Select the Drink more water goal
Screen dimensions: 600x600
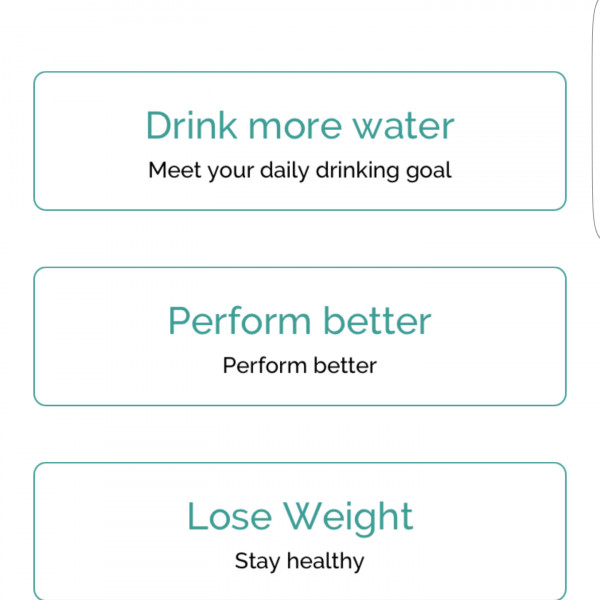(300, 141)
